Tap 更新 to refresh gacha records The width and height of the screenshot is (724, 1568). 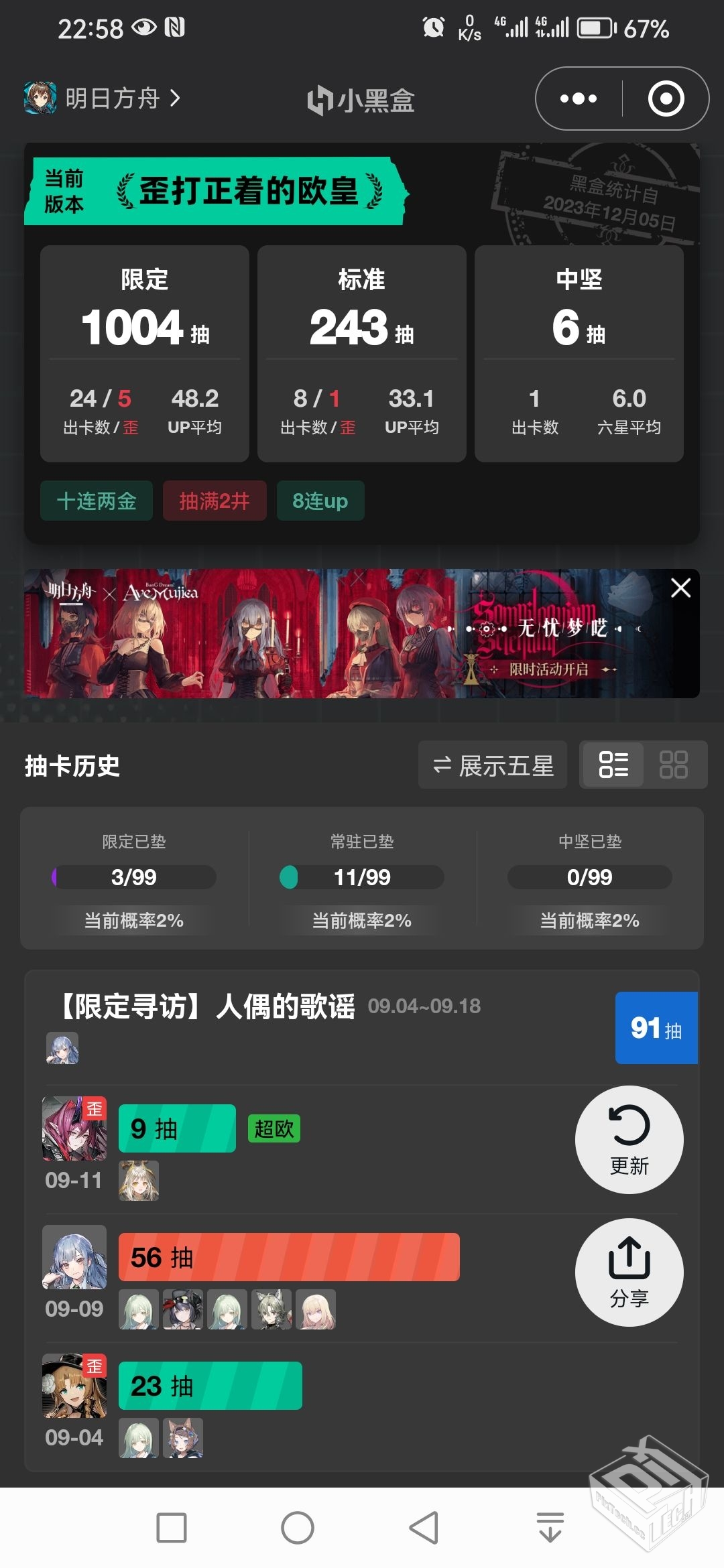click(629, 1140)
